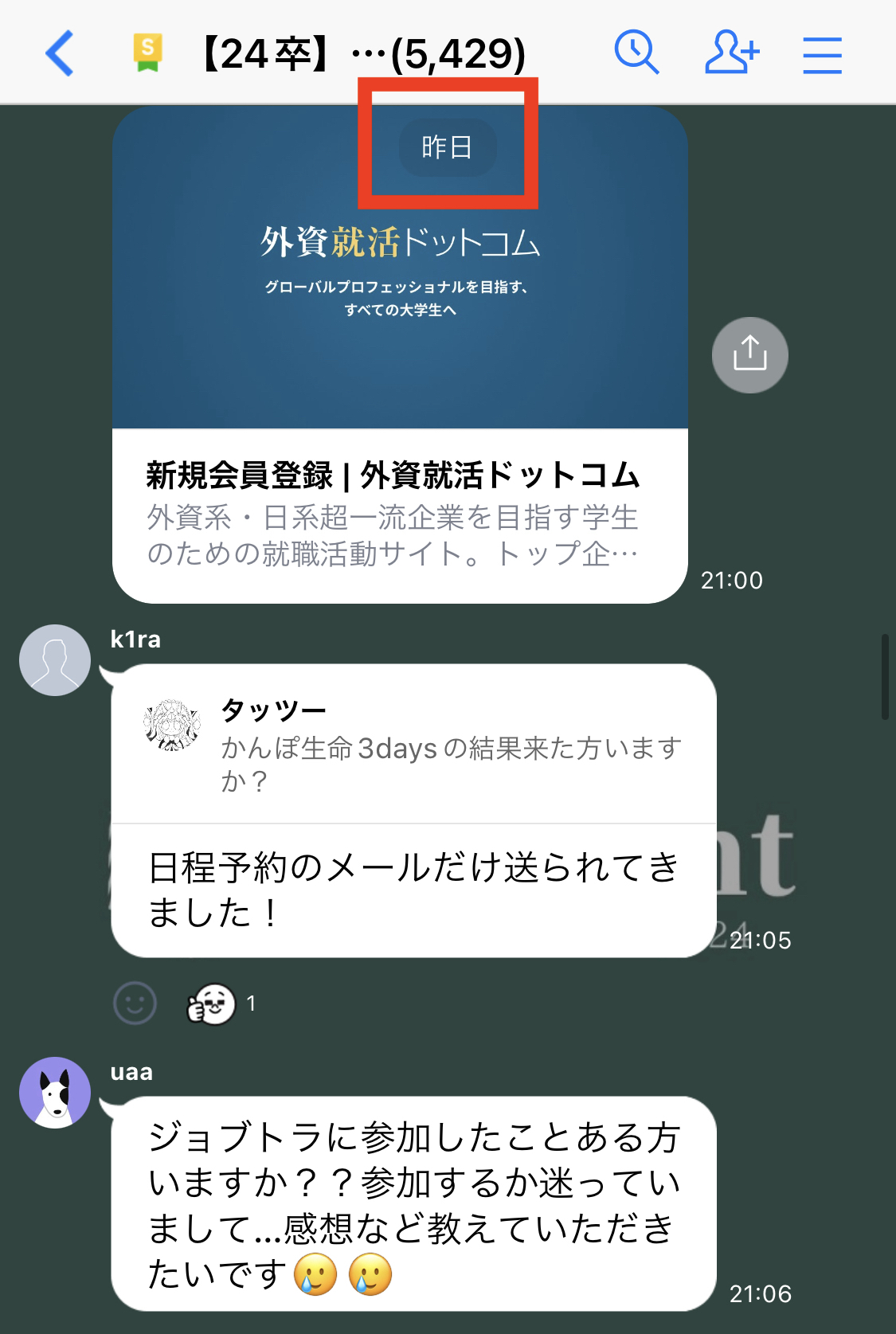View k1ra's profile picture
The height and width of the screenshot is (1334, 896).
pos(55,660)
